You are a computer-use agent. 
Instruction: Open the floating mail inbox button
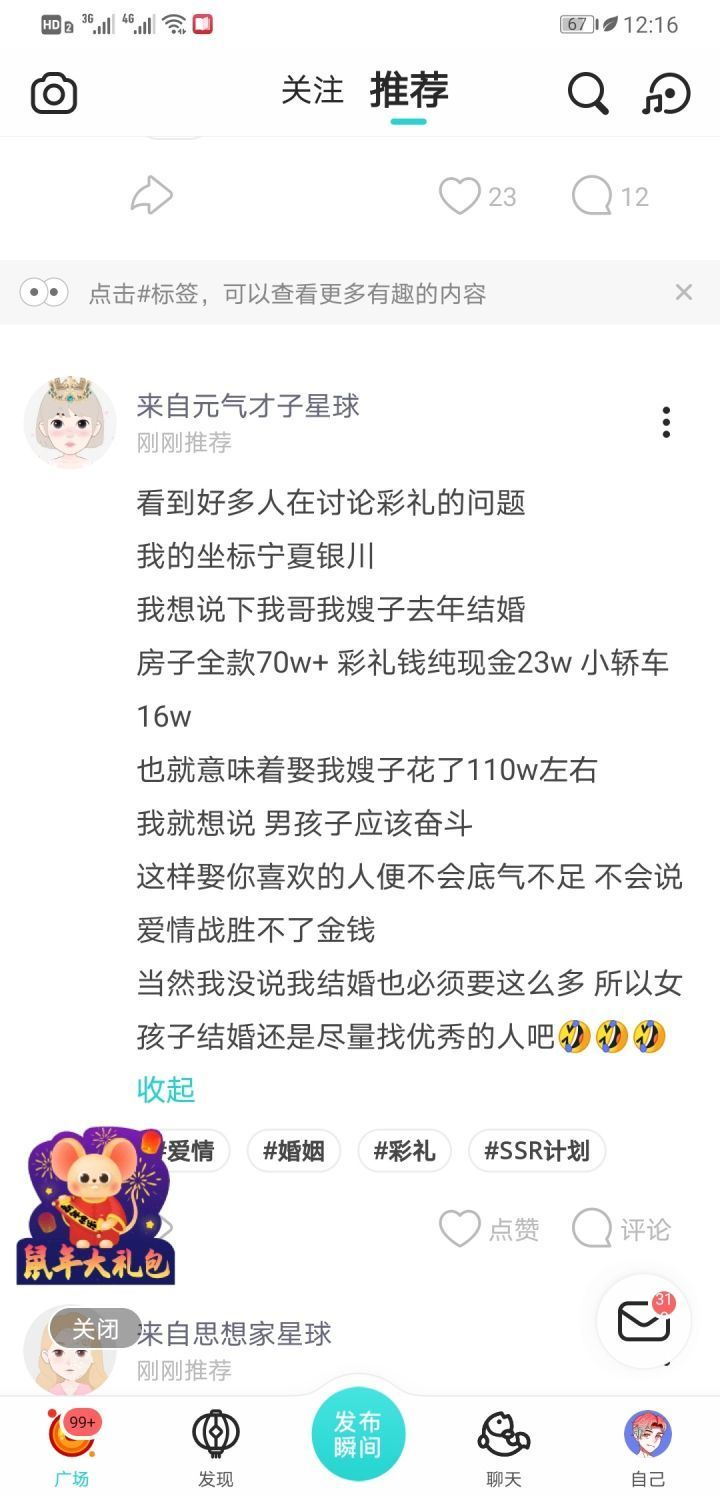coord(644,1321)
